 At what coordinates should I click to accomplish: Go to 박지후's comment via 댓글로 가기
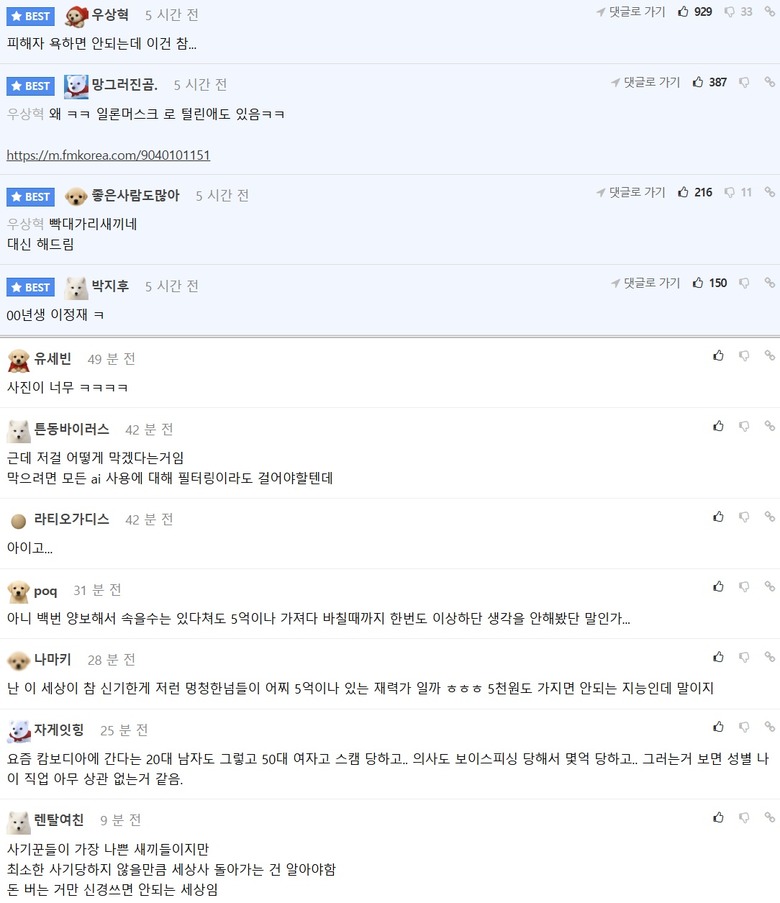[x=645, y=283]
